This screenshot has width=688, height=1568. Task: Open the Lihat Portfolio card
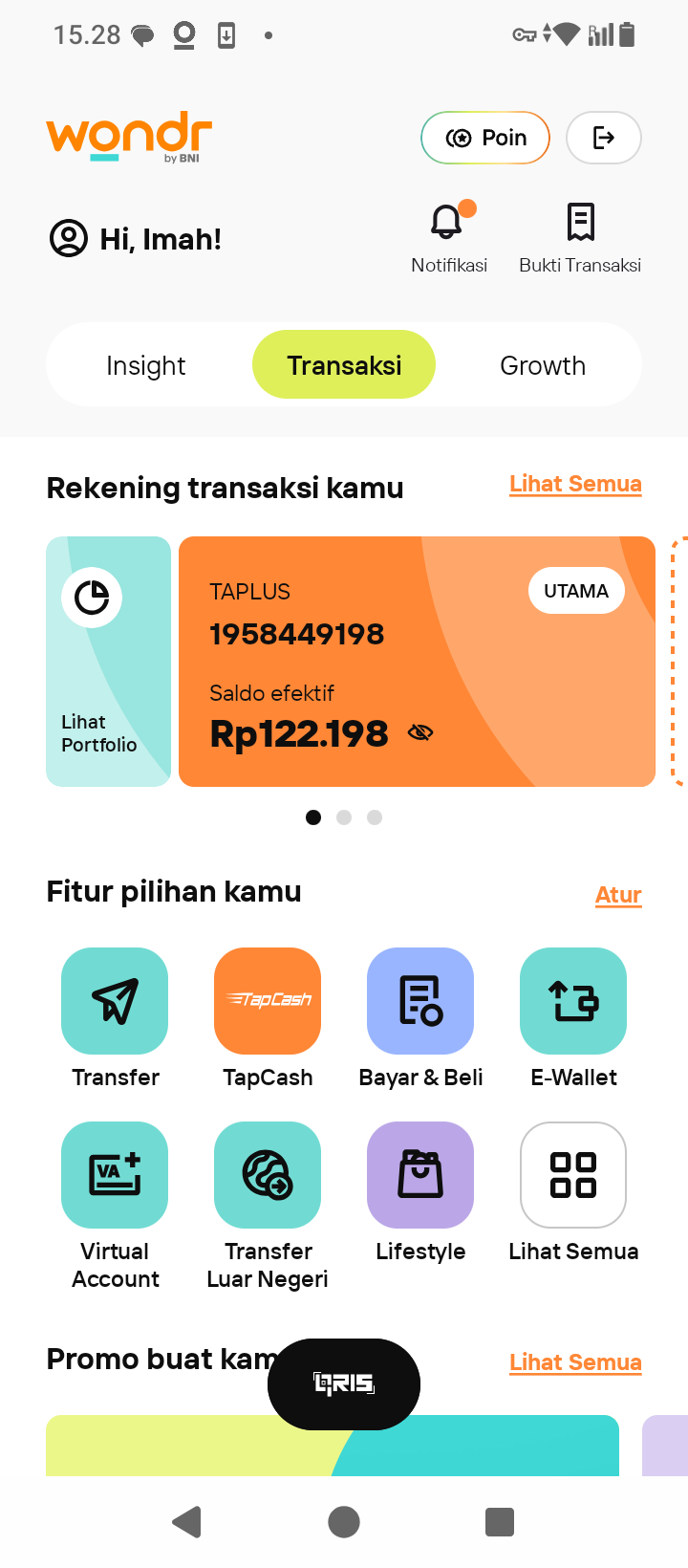coord(109,662)
